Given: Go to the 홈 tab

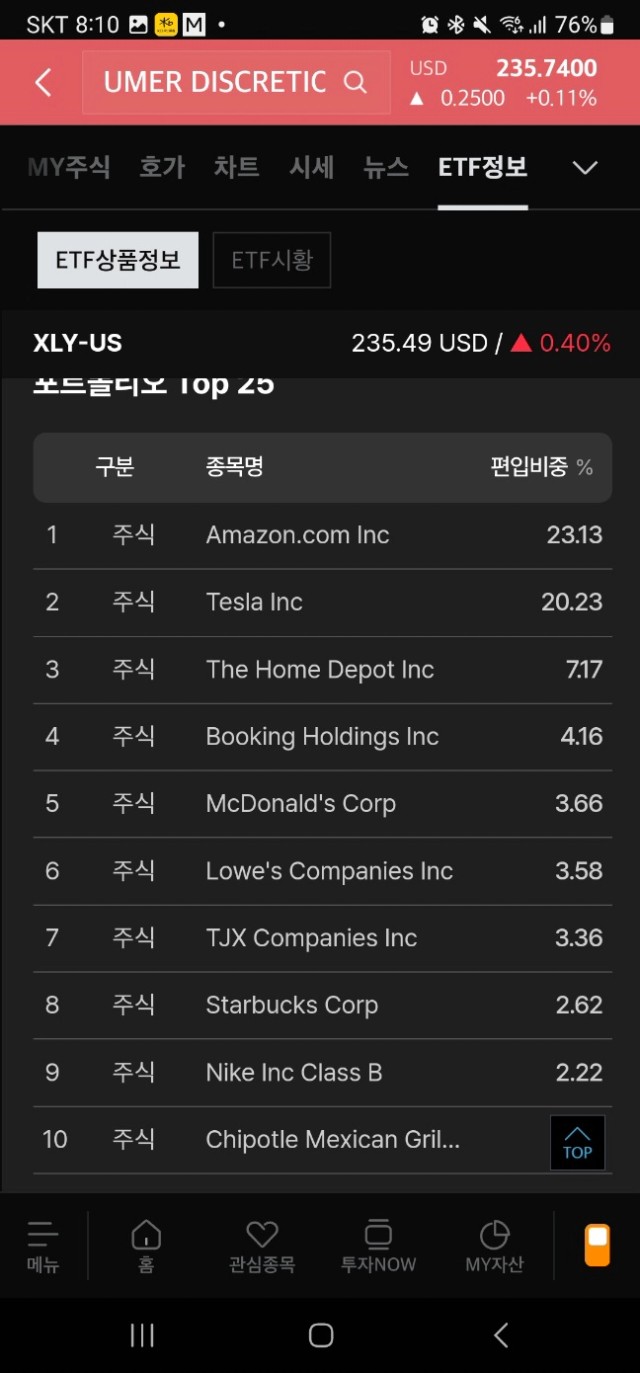Looking at the screenshot, I should 146,1245.
